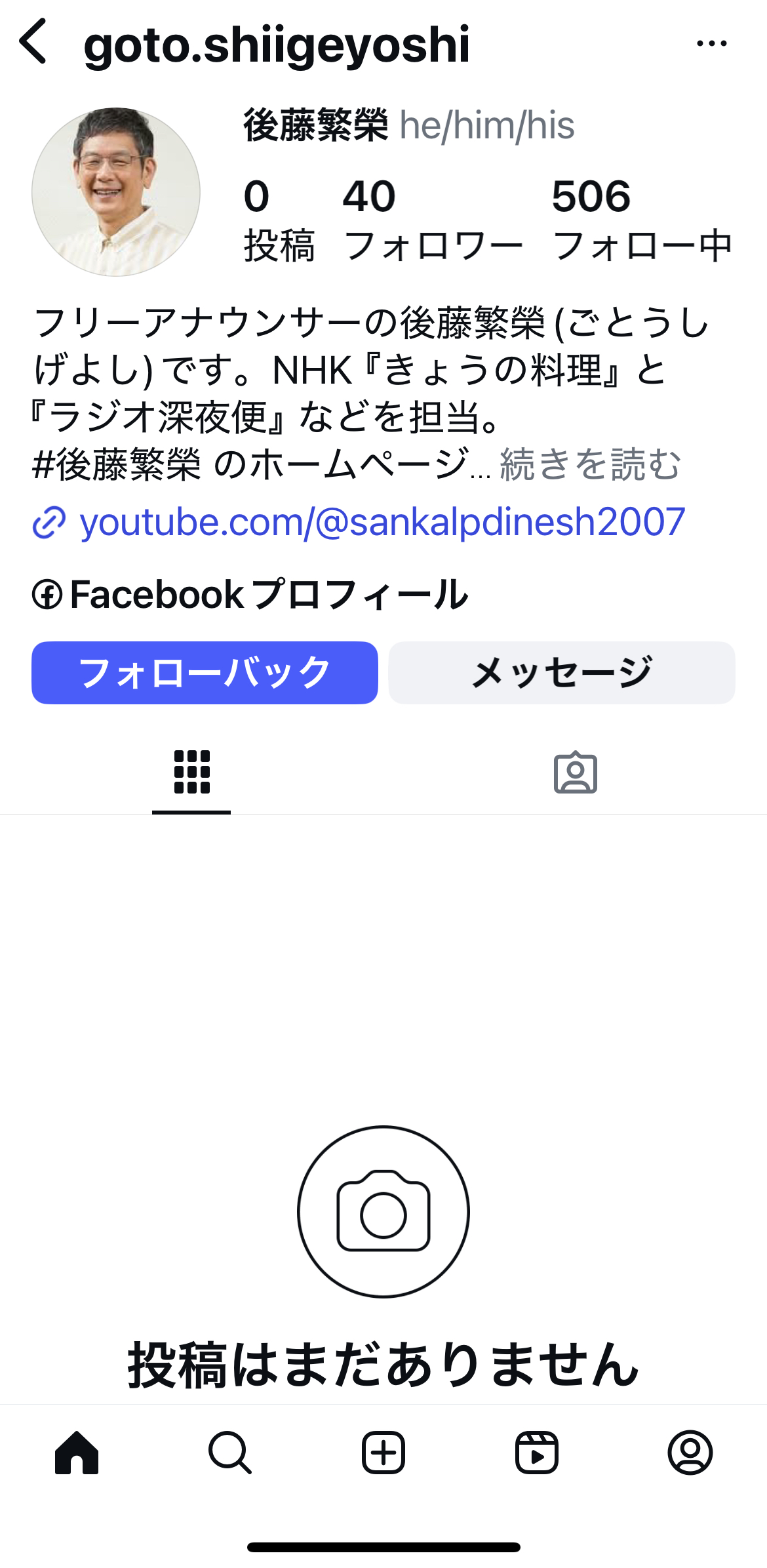Open the search and explore tab
The height and width of the screenshot is (1568, 767).
pos(229,1452)
